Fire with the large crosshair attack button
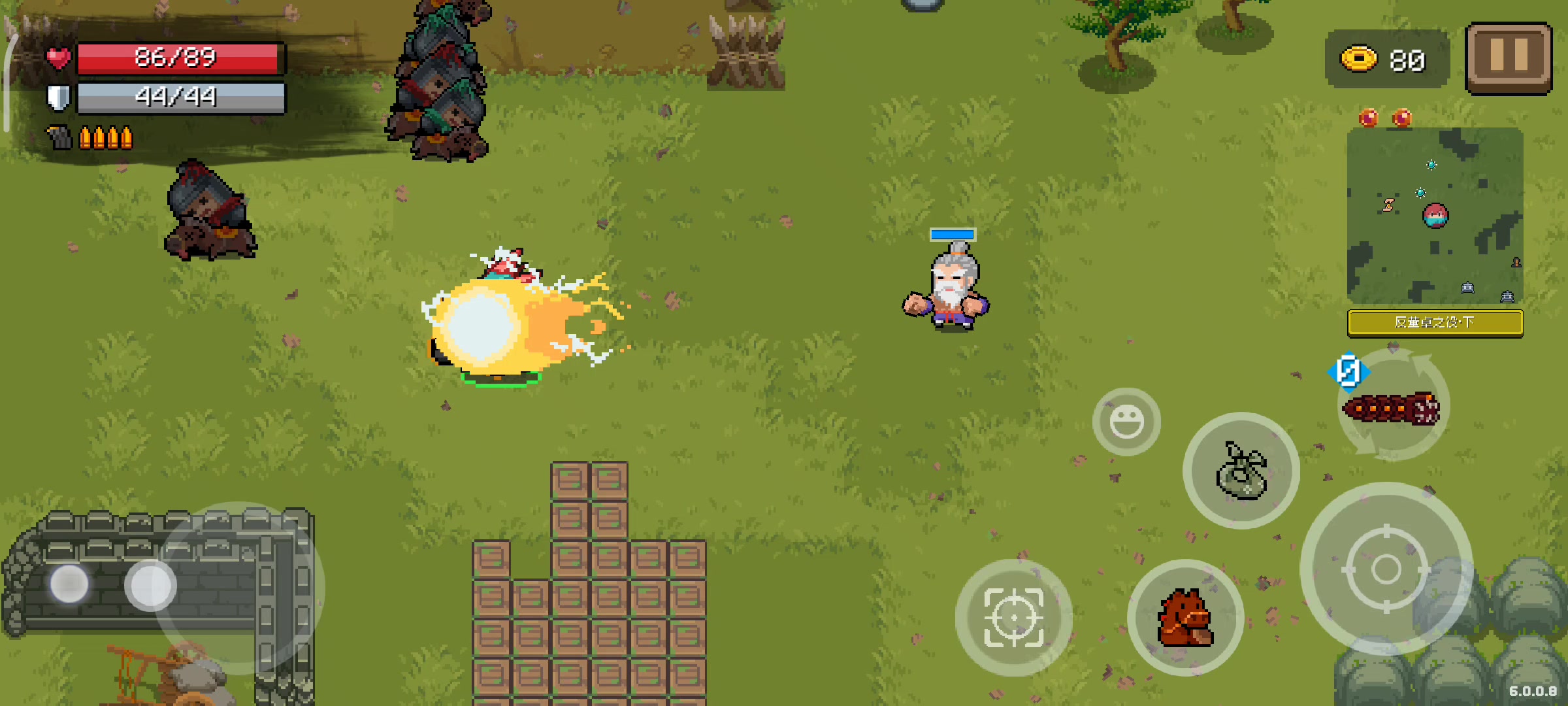The width and height of the screenshot is (1568, 706). 1386,569
